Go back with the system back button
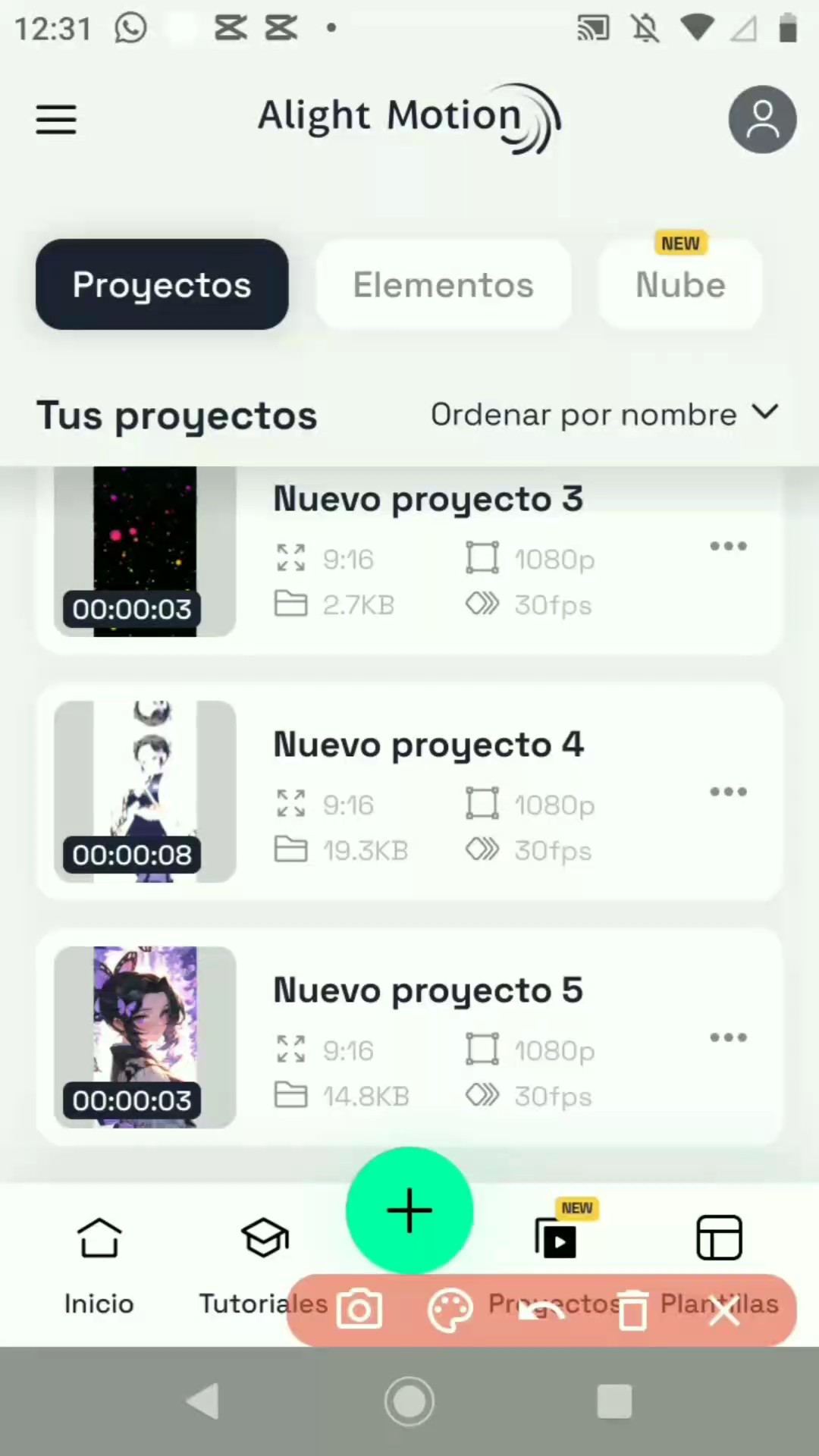The image size is (819, 1456). click(x=203, y=1401)
